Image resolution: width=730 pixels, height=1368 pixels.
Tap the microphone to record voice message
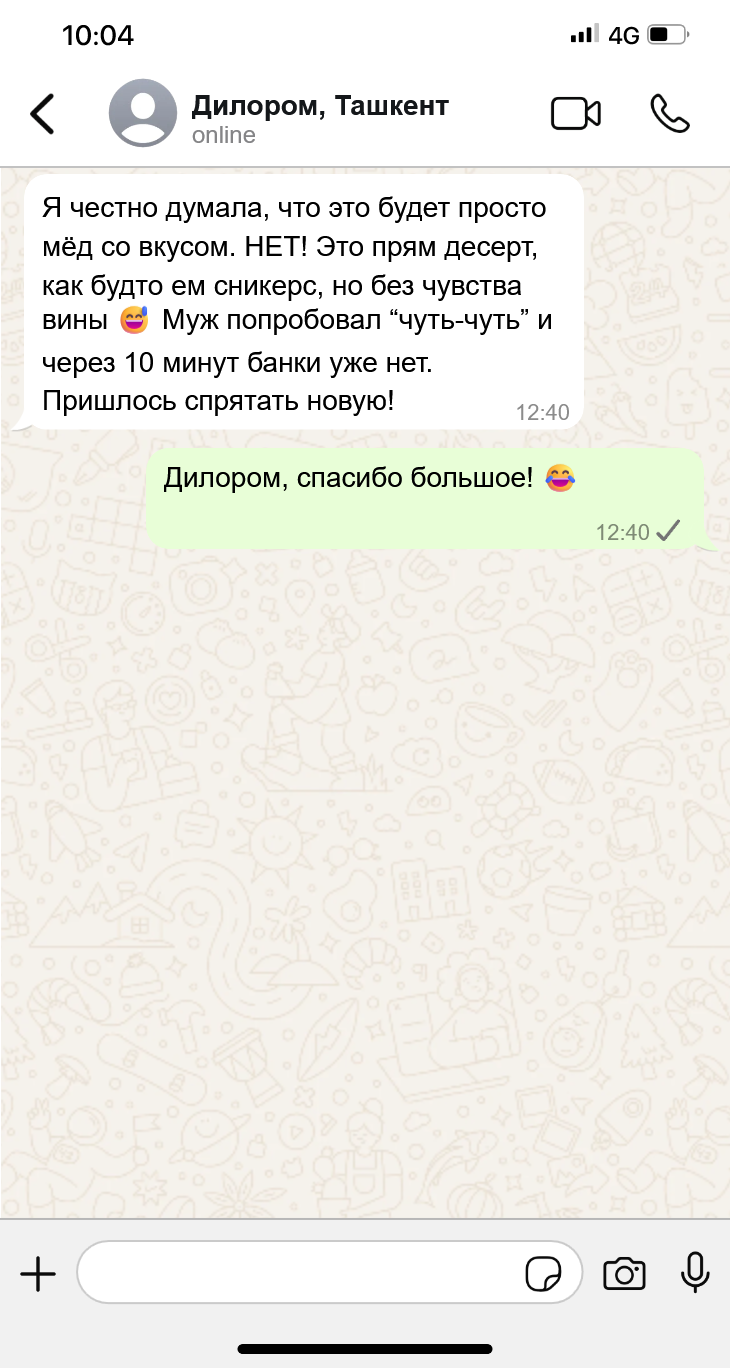[695, 1273]
